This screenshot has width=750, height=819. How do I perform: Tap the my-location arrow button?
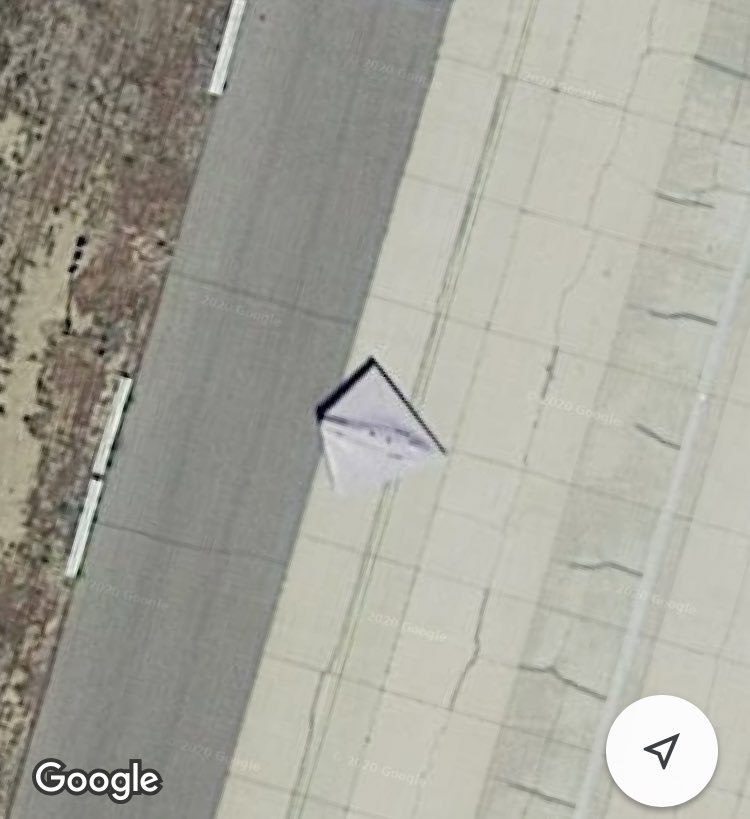click(x=661, y=750)
